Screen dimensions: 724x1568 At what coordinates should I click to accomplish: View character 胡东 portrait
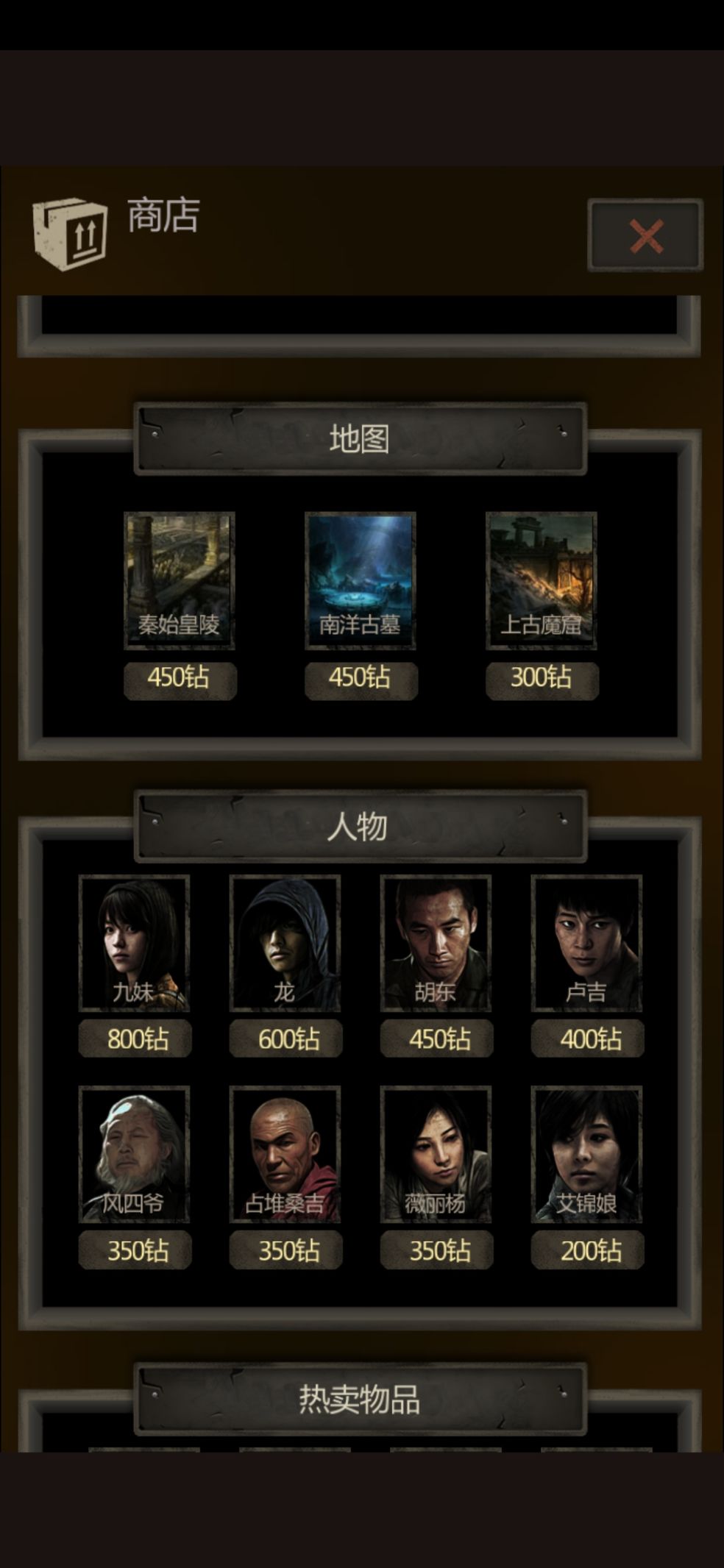tap(436, 943)
